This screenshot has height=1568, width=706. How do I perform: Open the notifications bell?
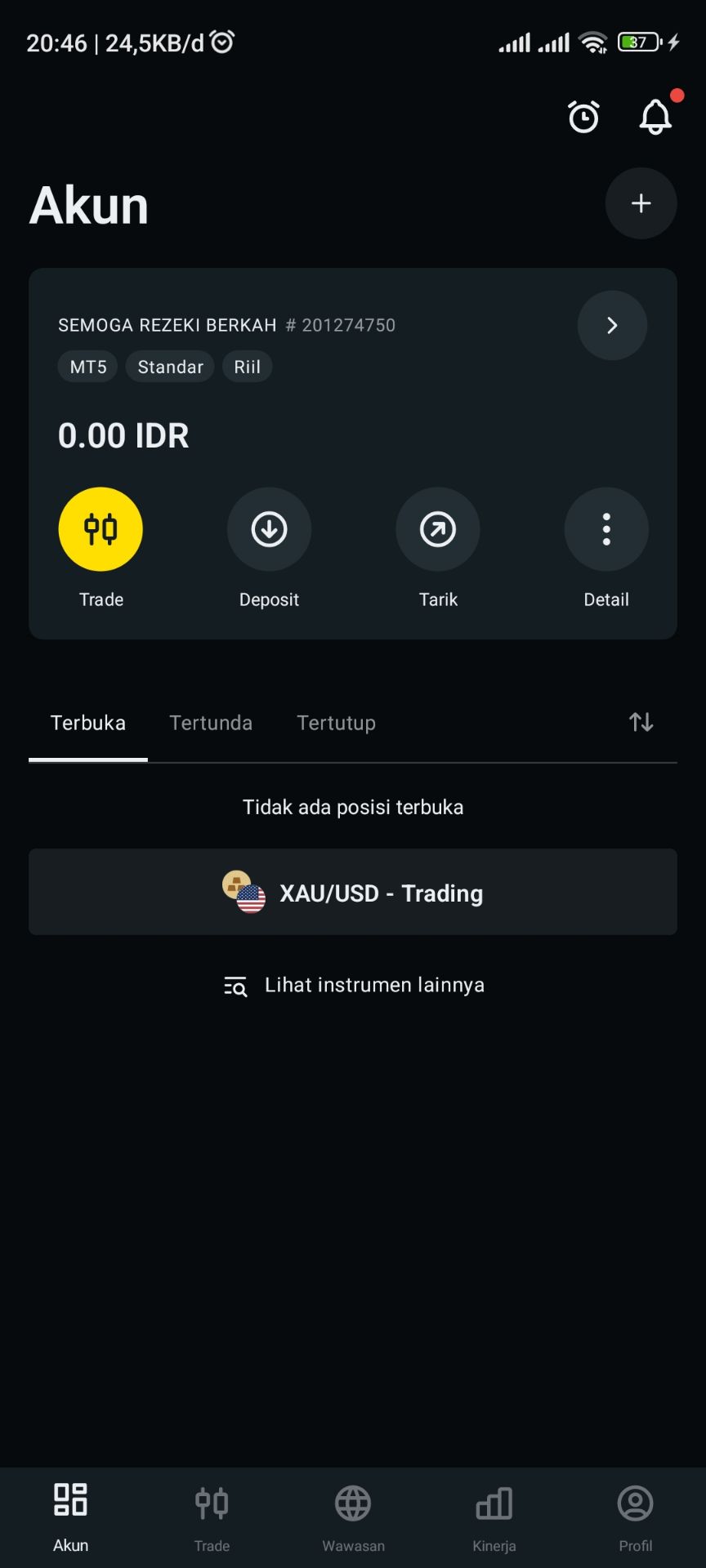click(x=655, y=117)
